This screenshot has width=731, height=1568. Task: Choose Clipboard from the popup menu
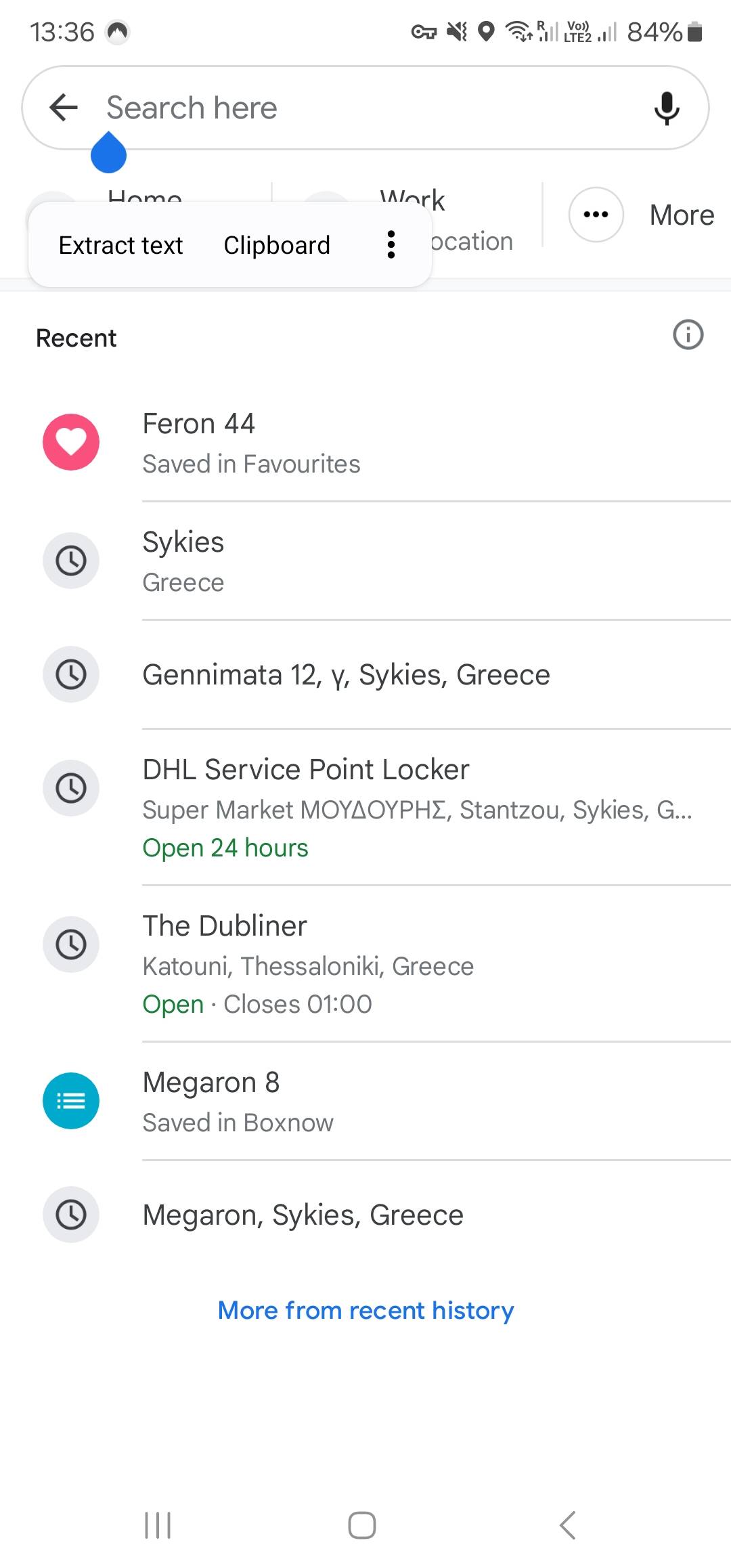tap(276, 244)
